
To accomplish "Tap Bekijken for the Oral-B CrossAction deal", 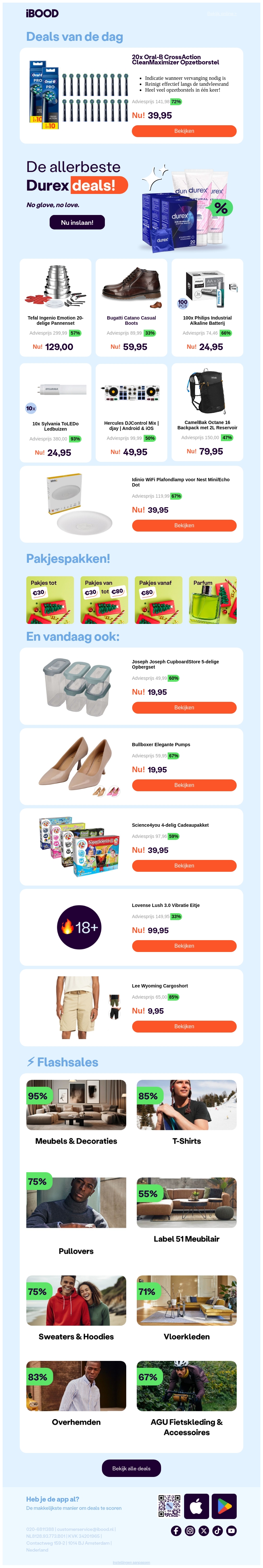I will tap(184, 131).
